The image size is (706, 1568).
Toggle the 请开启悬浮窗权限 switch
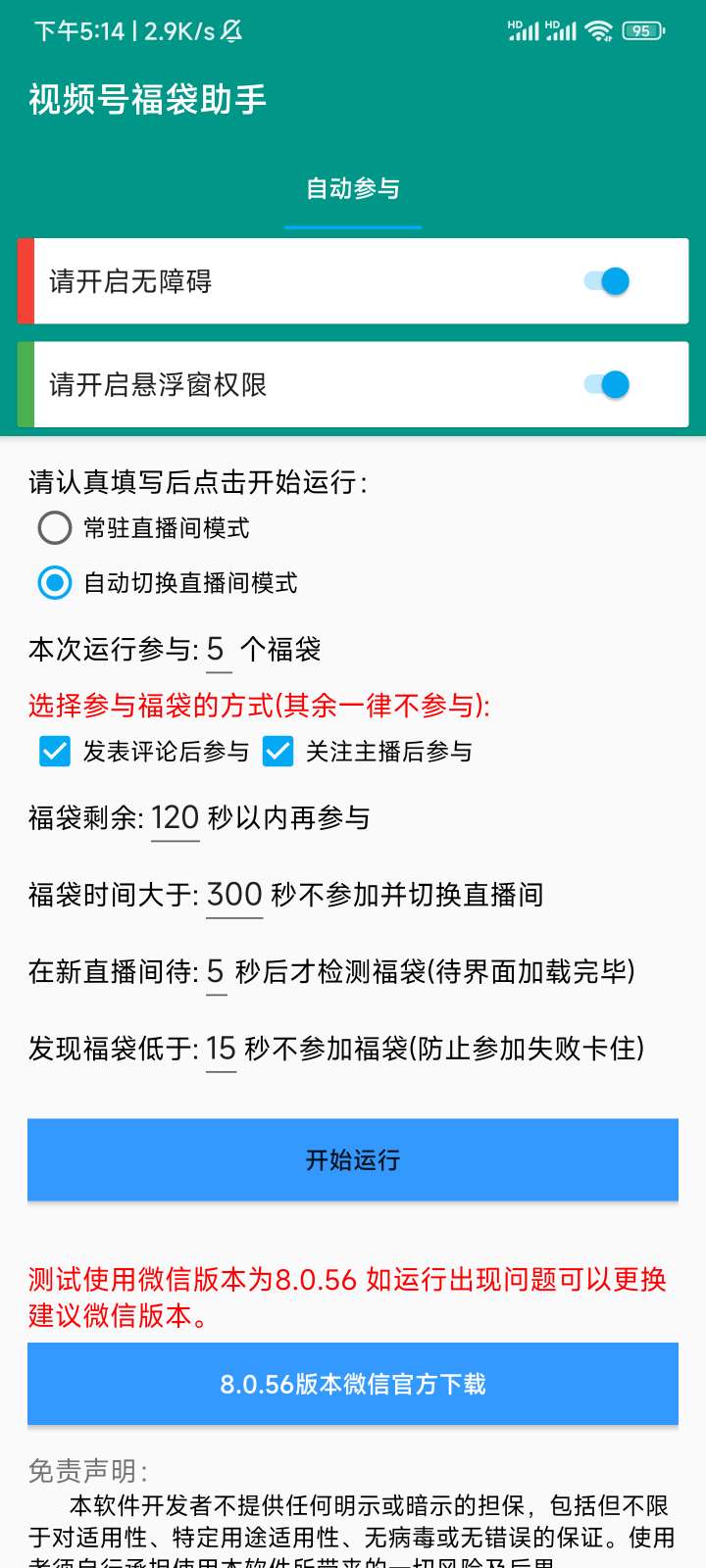607,385
